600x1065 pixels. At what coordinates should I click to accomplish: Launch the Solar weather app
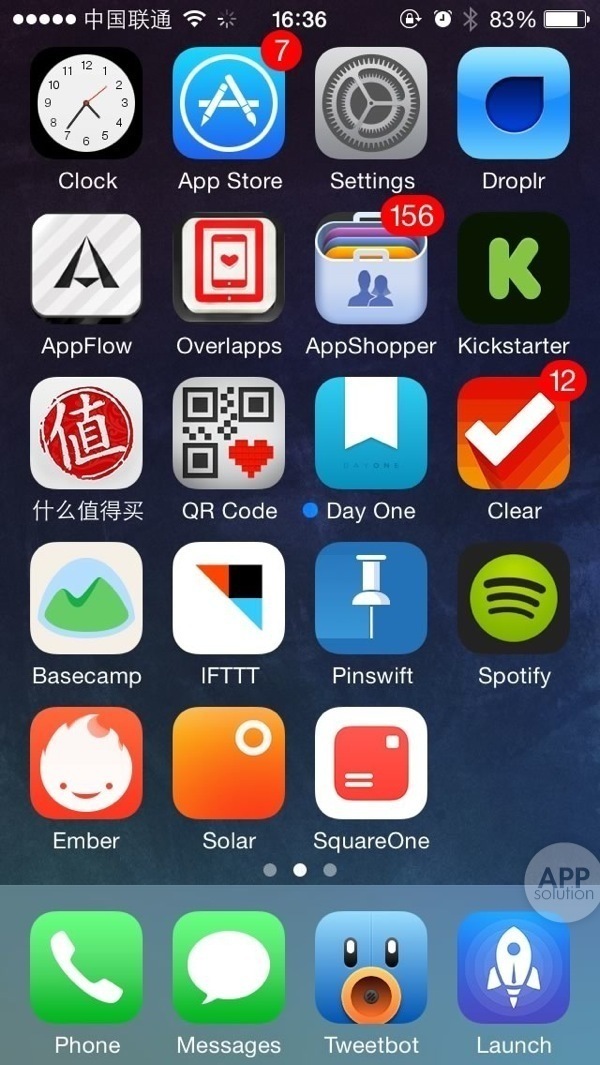click(x=229, y=763)
